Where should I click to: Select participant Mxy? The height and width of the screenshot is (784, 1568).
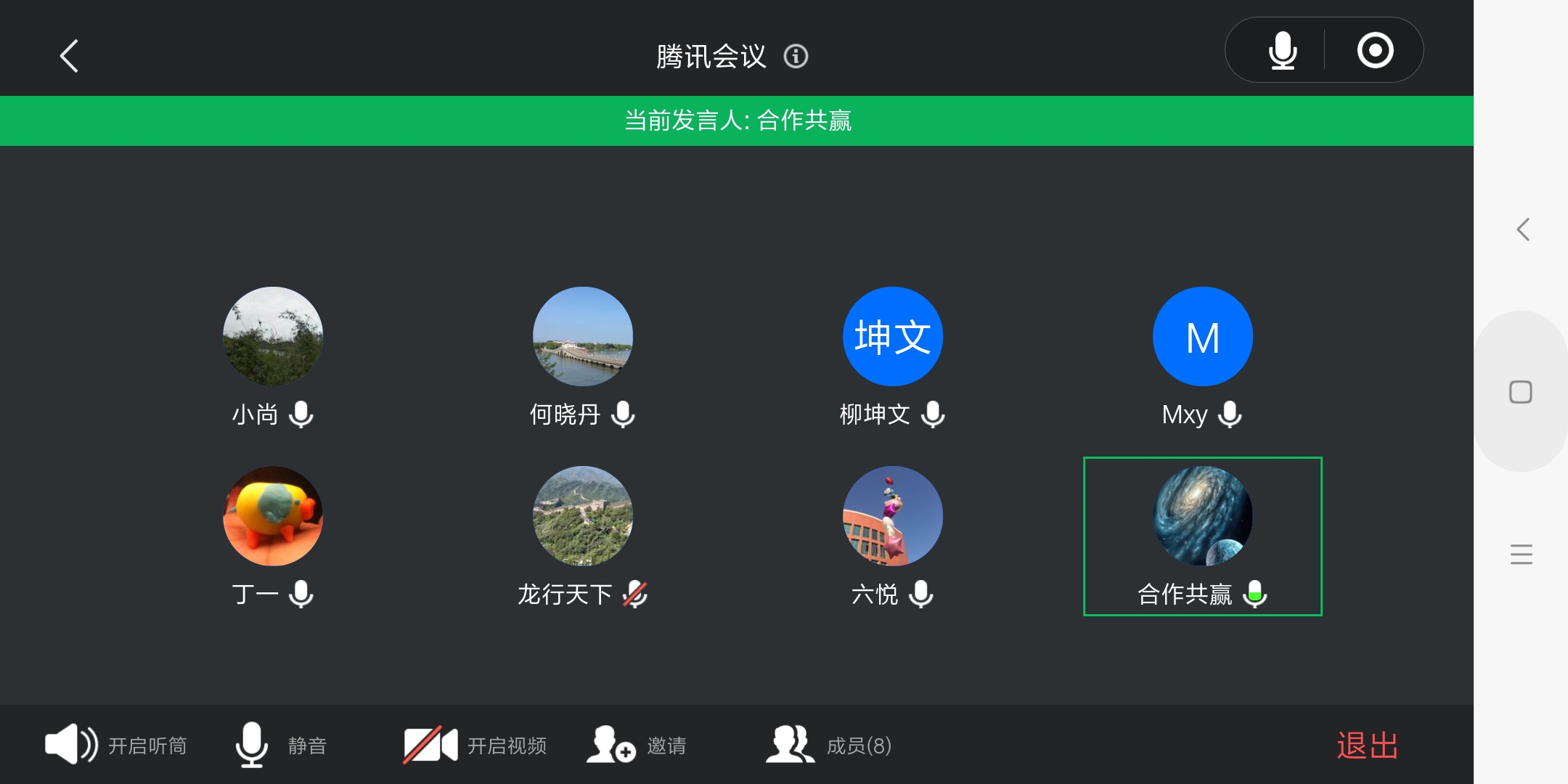coord(1202,337)
